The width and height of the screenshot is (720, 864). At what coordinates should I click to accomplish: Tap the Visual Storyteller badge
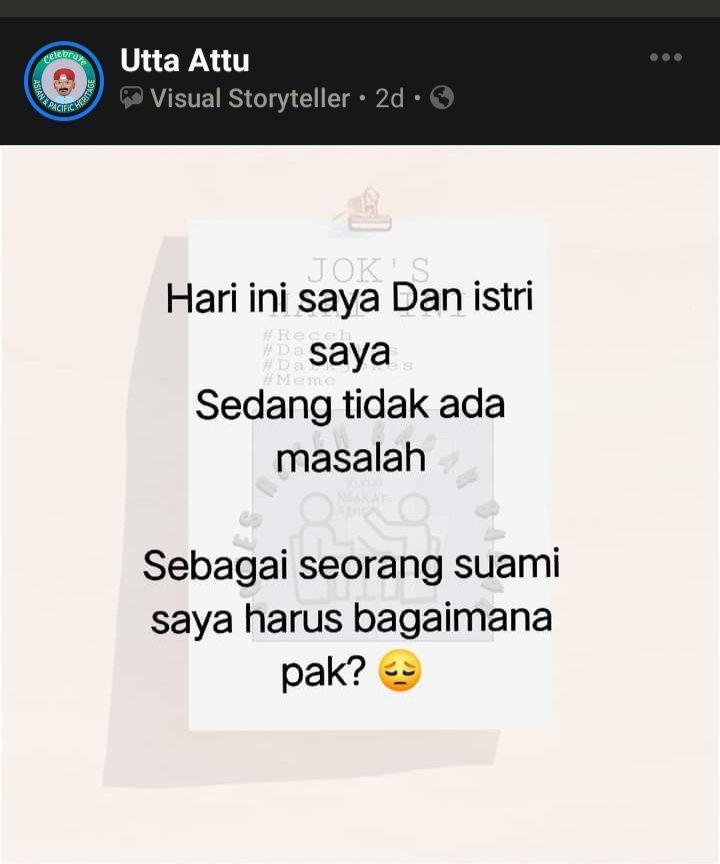pos(237,98)
